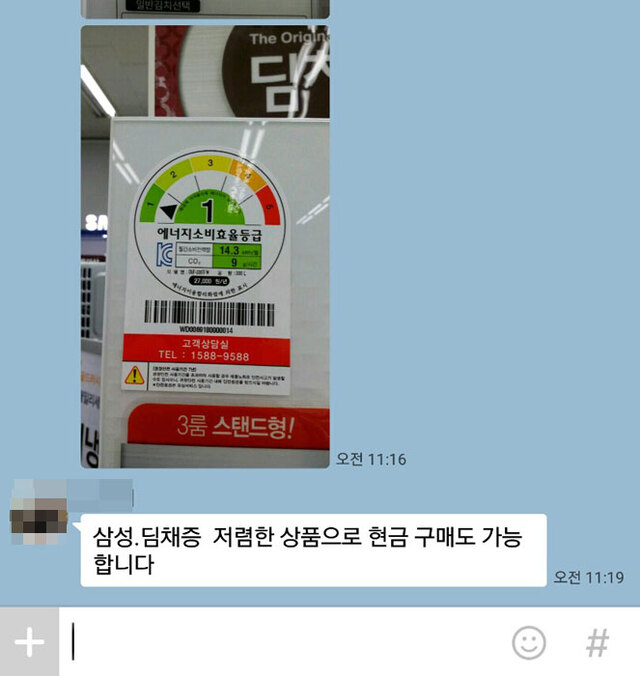Tap the hashtag search icon
Image resolution: width=640 pixels, height=676 pixels.
pos(597,643)
